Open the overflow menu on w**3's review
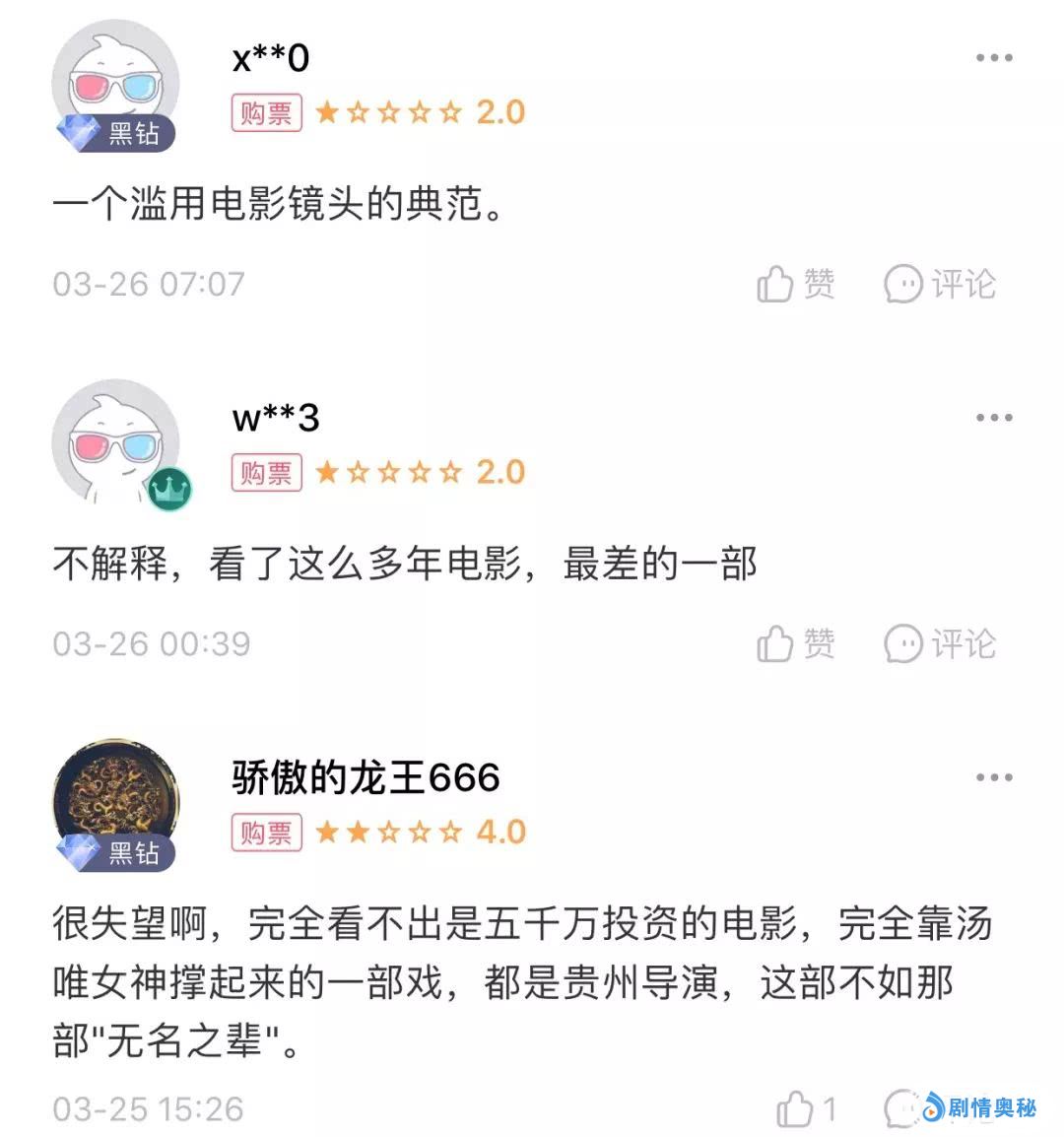 pyautogui.click(x=993, y=418)
